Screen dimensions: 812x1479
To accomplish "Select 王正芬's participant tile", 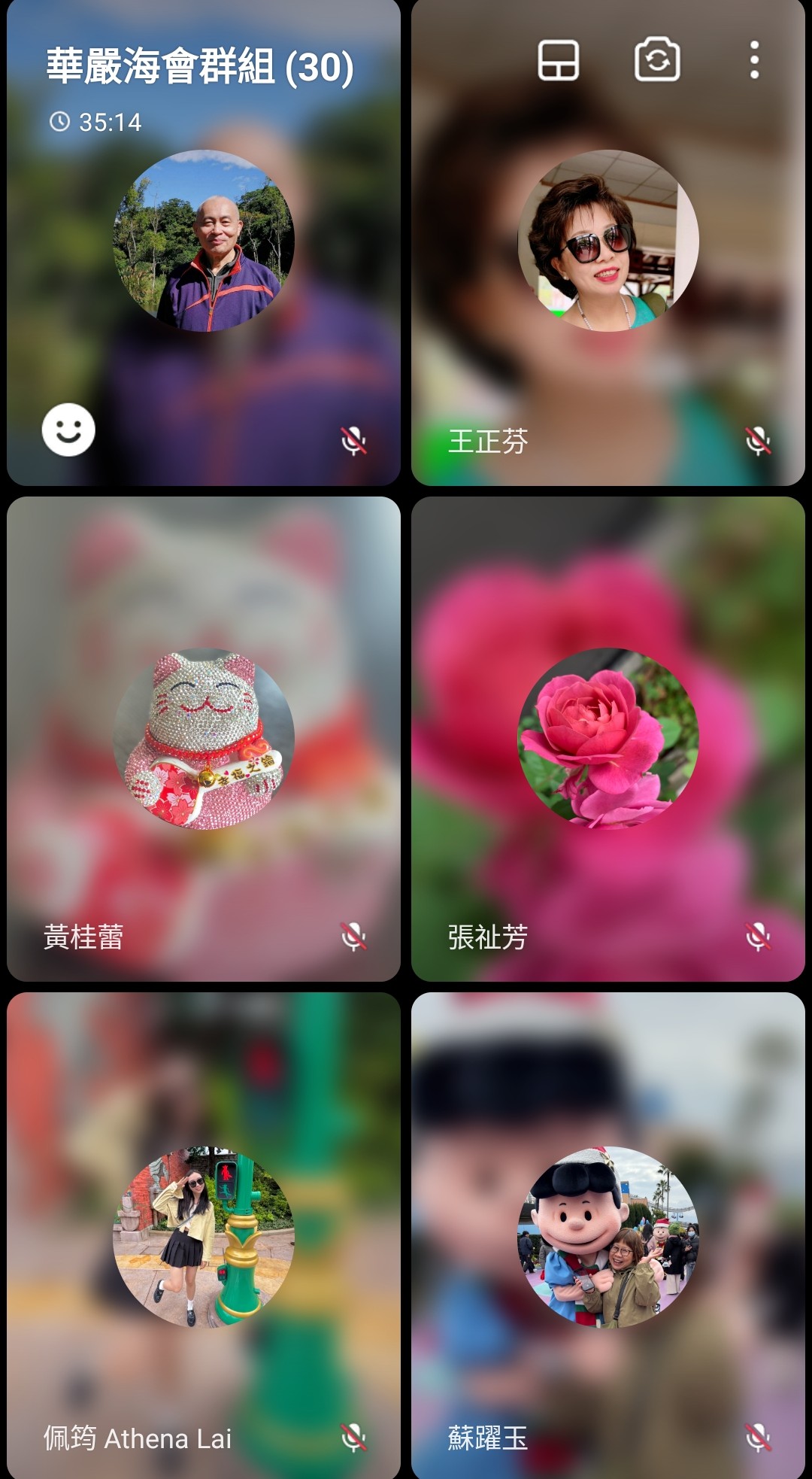I will tap(607, 301).
